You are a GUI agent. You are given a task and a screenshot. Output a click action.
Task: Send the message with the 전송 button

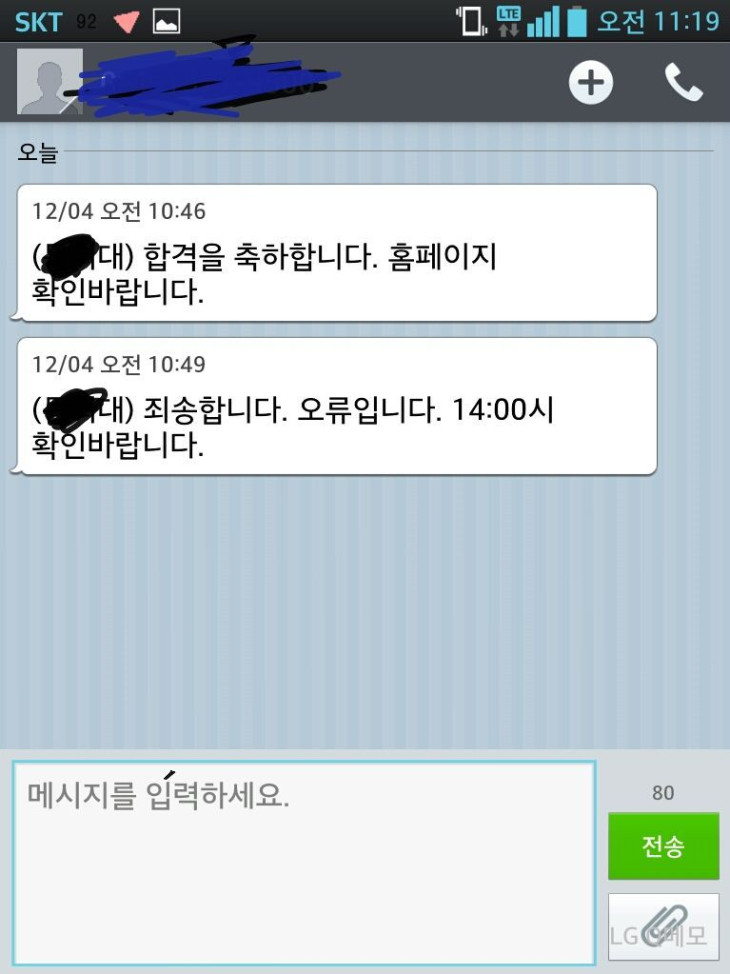coord(663,847)
